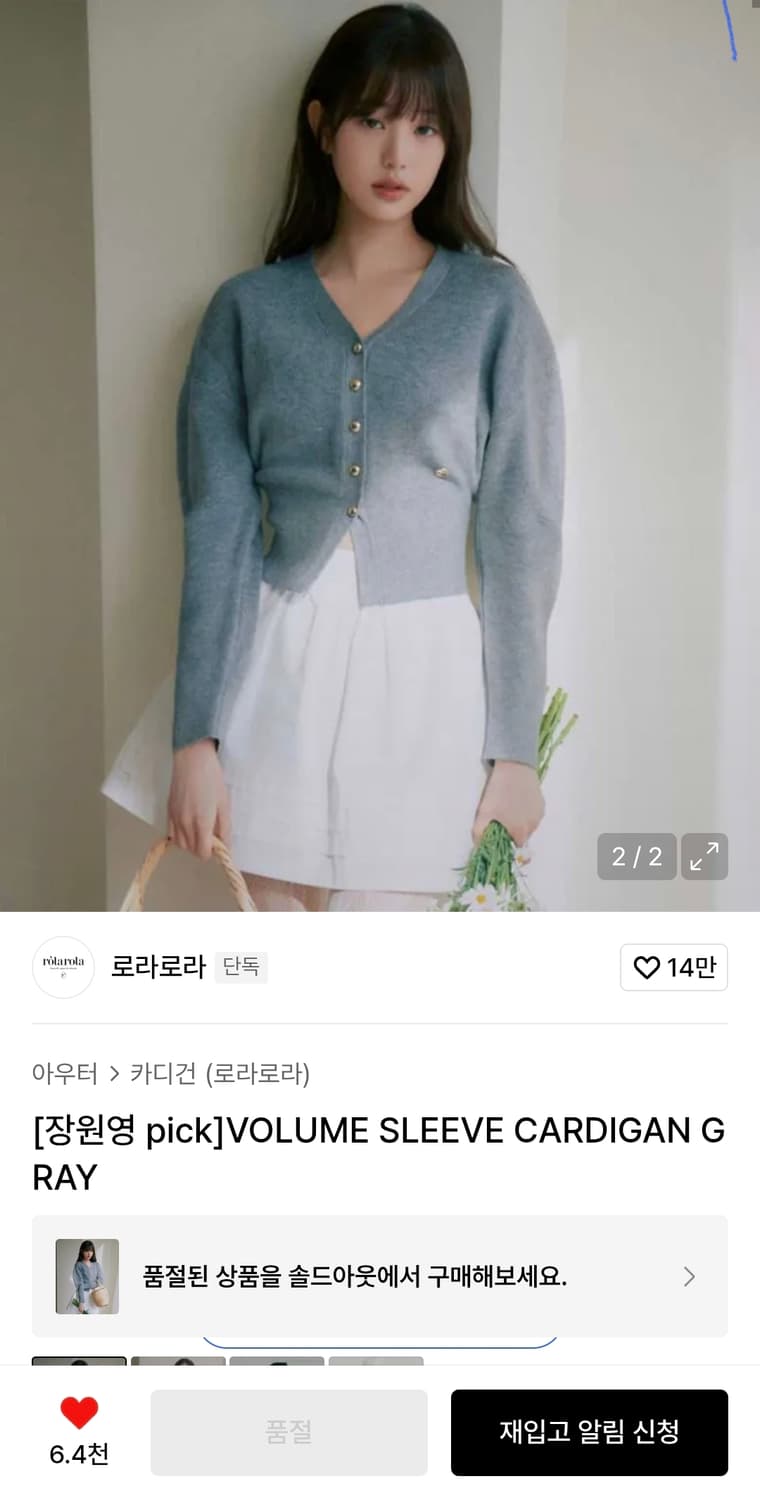The image size is (760, 1500).
Task: Expand the product photo to fullscreen
Action: 704,856
